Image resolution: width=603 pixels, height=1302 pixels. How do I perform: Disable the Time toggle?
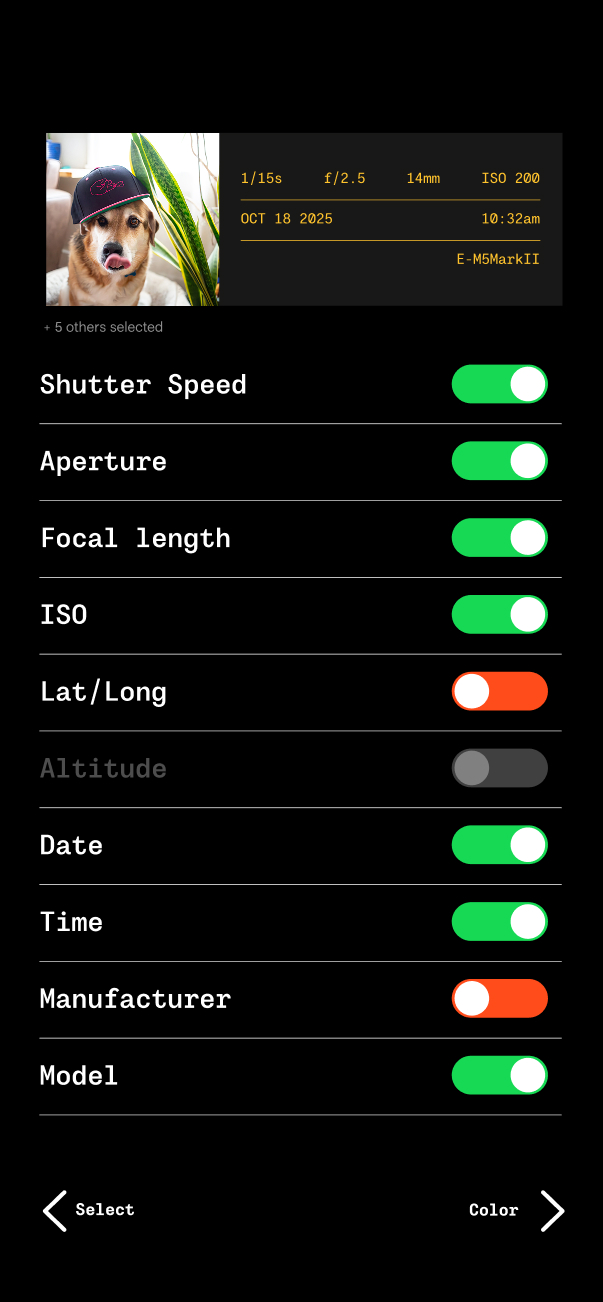pyautogui.click(x=499, y=922)
